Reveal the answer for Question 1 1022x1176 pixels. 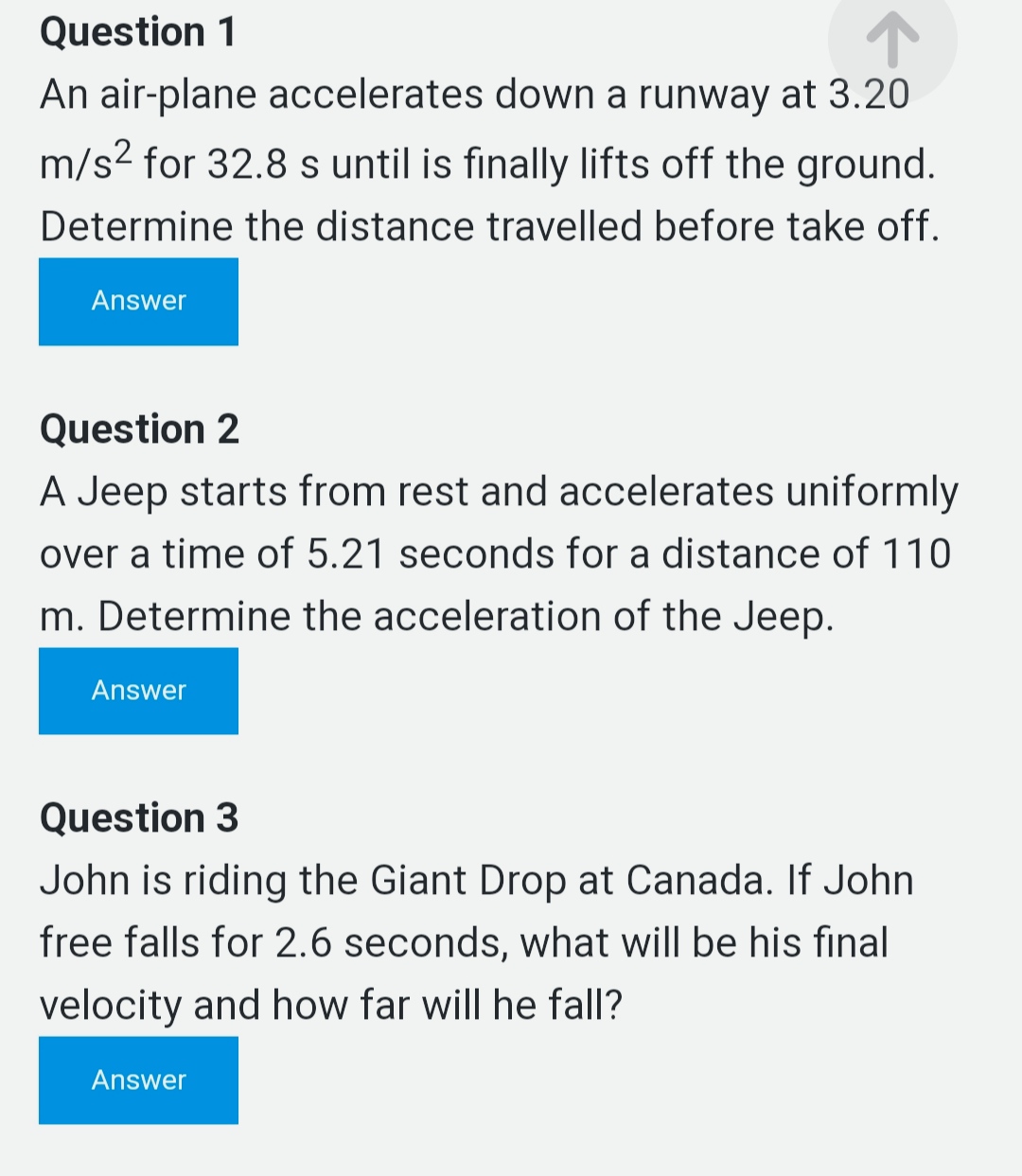click(x=138, y=301)
